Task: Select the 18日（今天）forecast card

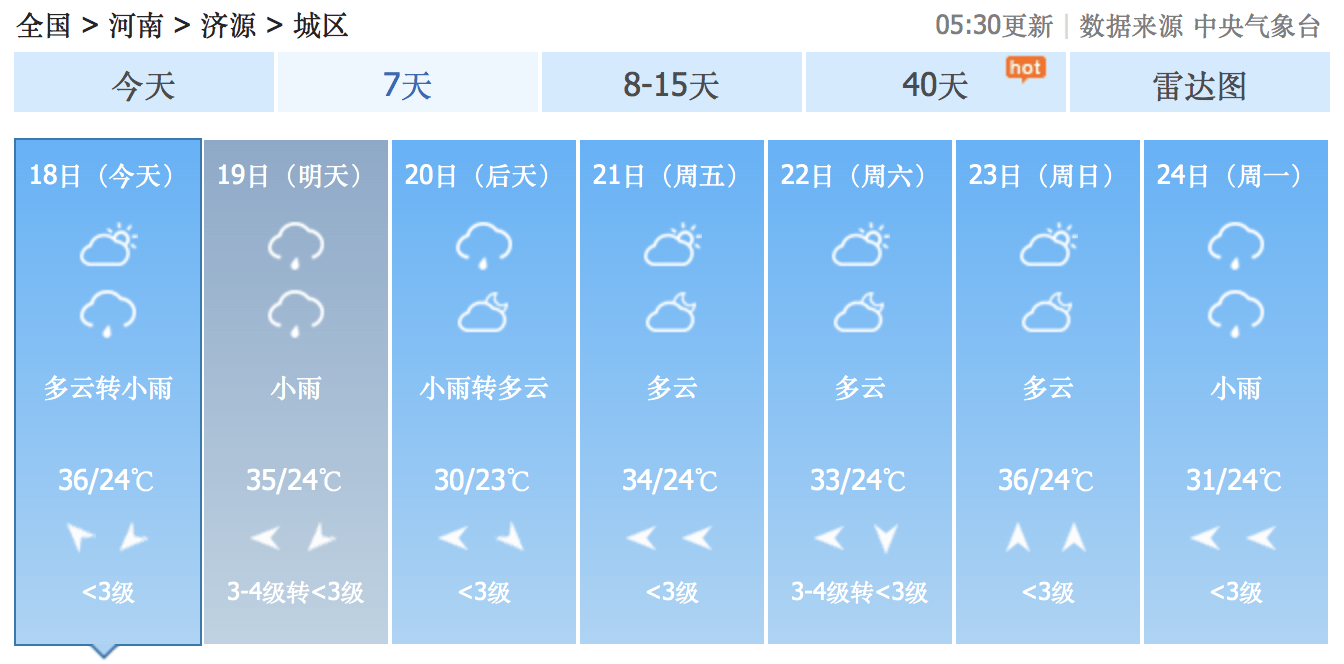Action: tap(108, 392)
